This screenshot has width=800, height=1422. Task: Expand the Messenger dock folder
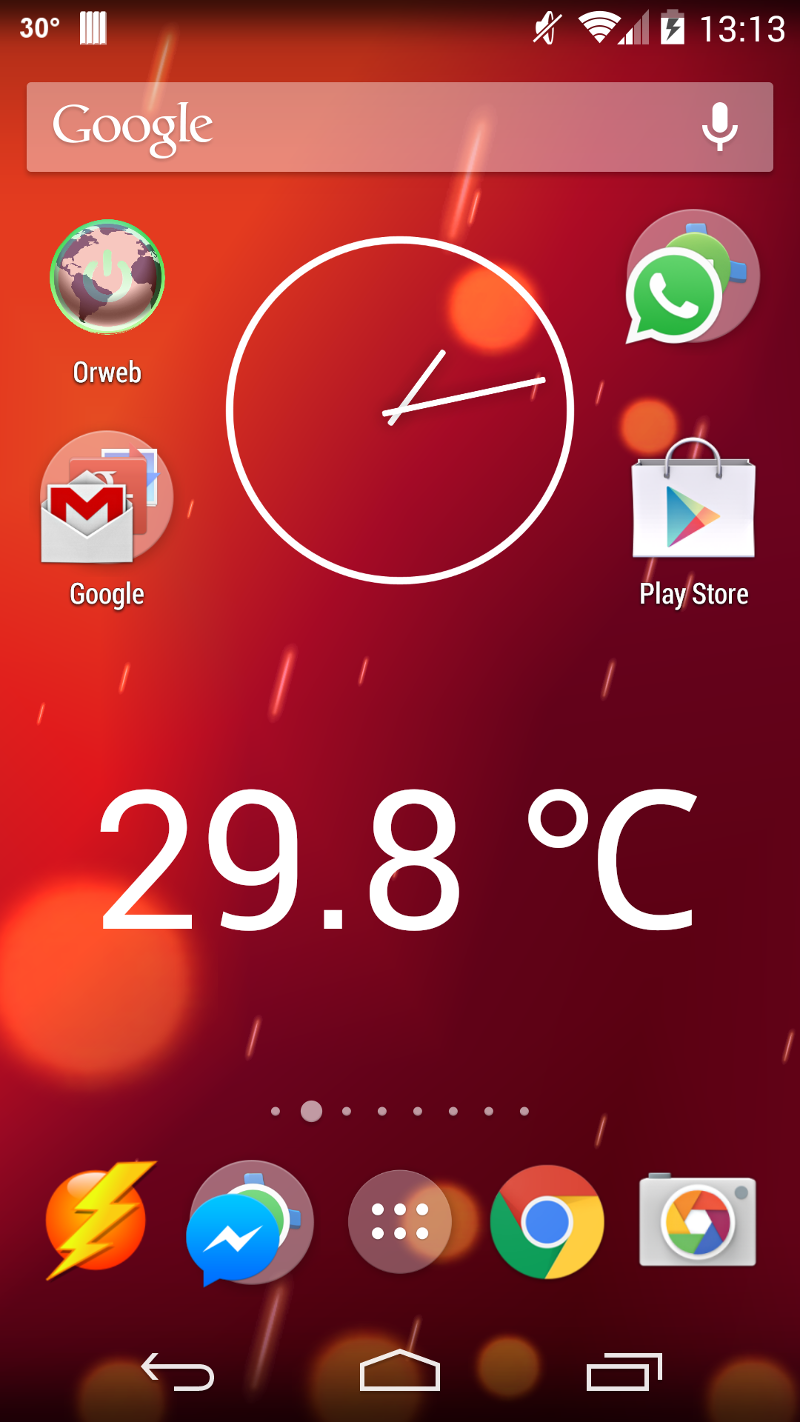tap(250, 1222)
